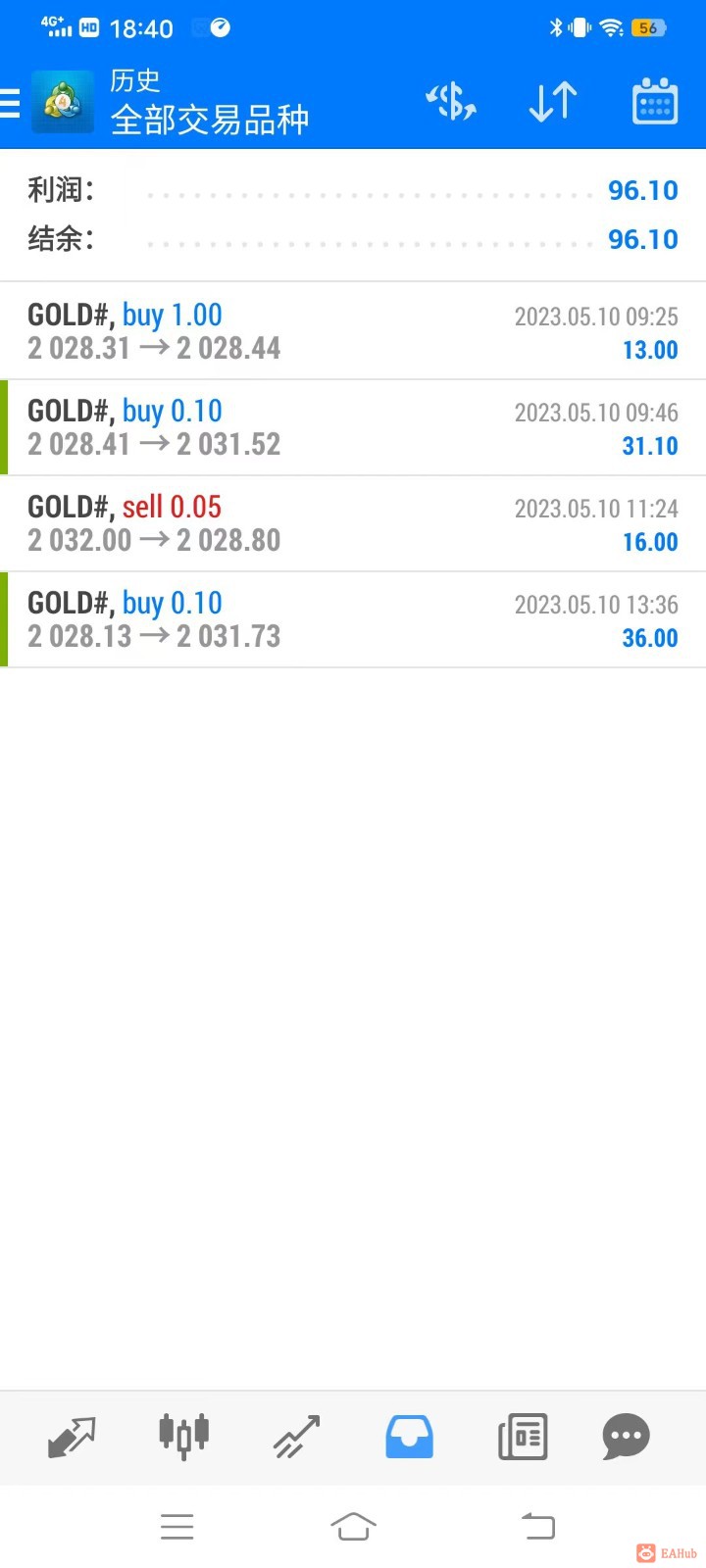Screen dimensions: 706x1568
Task: Tap the system back button
Action: click(x=537, y=1526)
